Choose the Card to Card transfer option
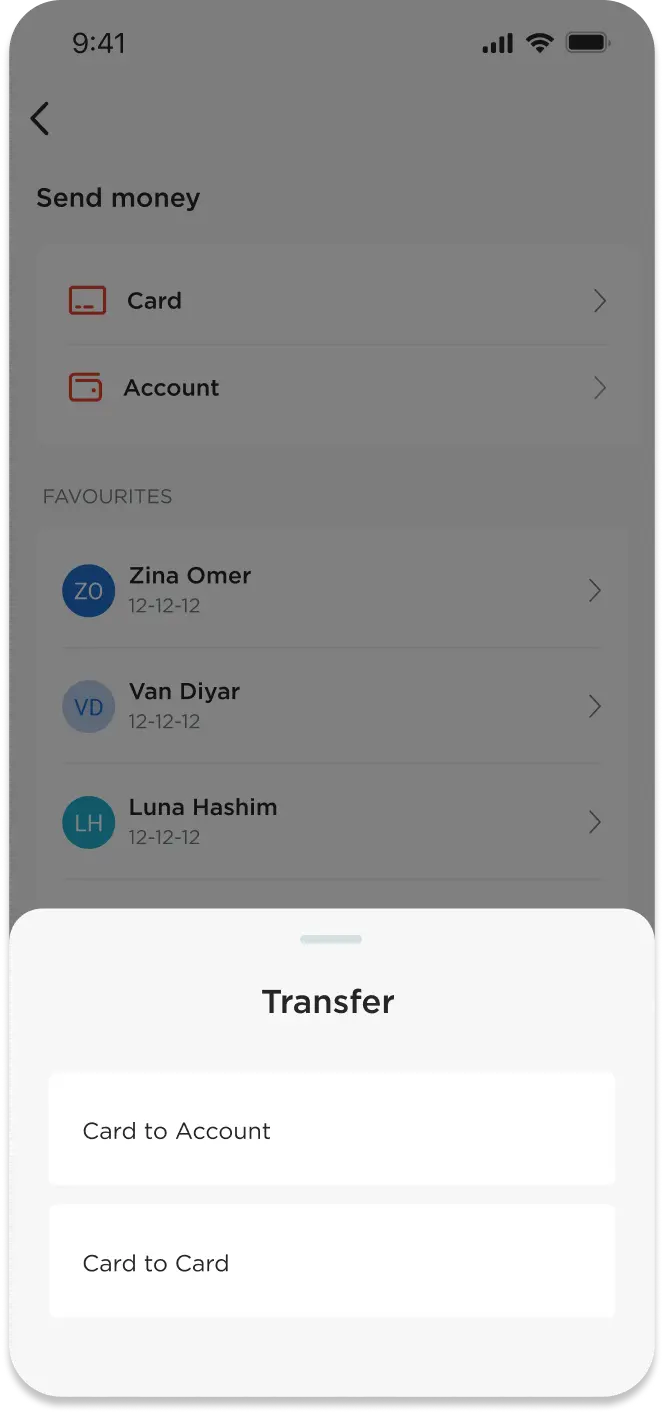Image resolution: width=663 pixels, height=1413 pixels. [x=331, y=1262]
